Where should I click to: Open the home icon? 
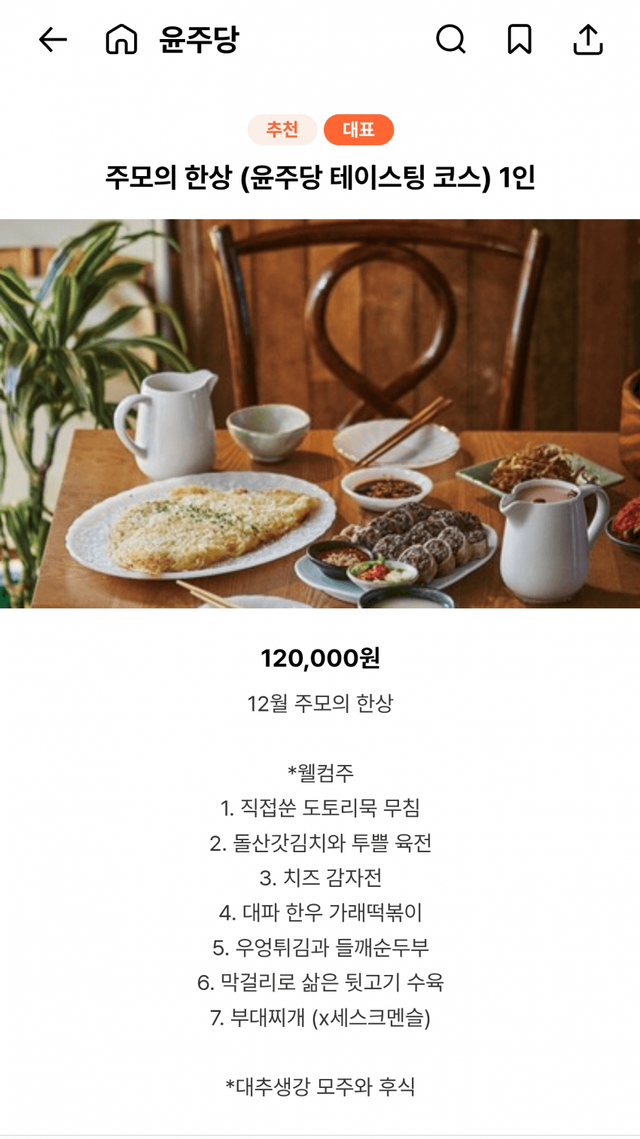pos(121,40)
